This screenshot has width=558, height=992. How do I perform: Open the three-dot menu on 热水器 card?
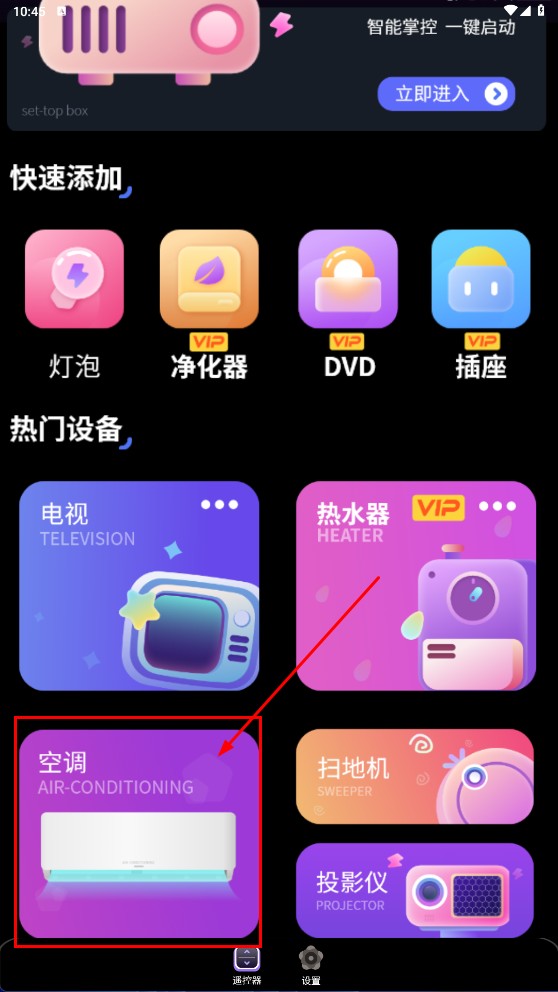497,506
